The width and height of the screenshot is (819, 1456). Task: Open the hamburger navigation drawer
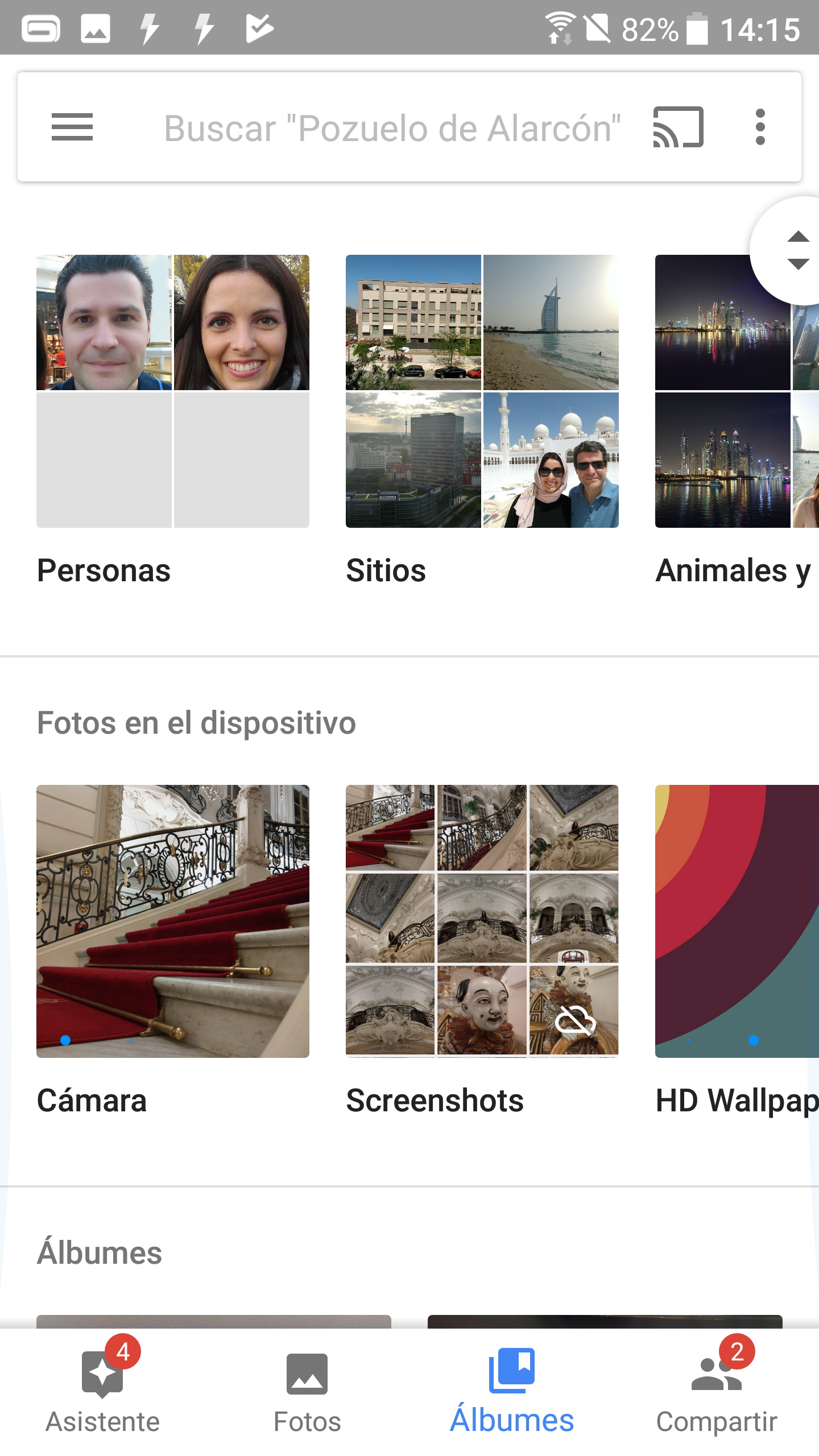(x=72, y=127)
